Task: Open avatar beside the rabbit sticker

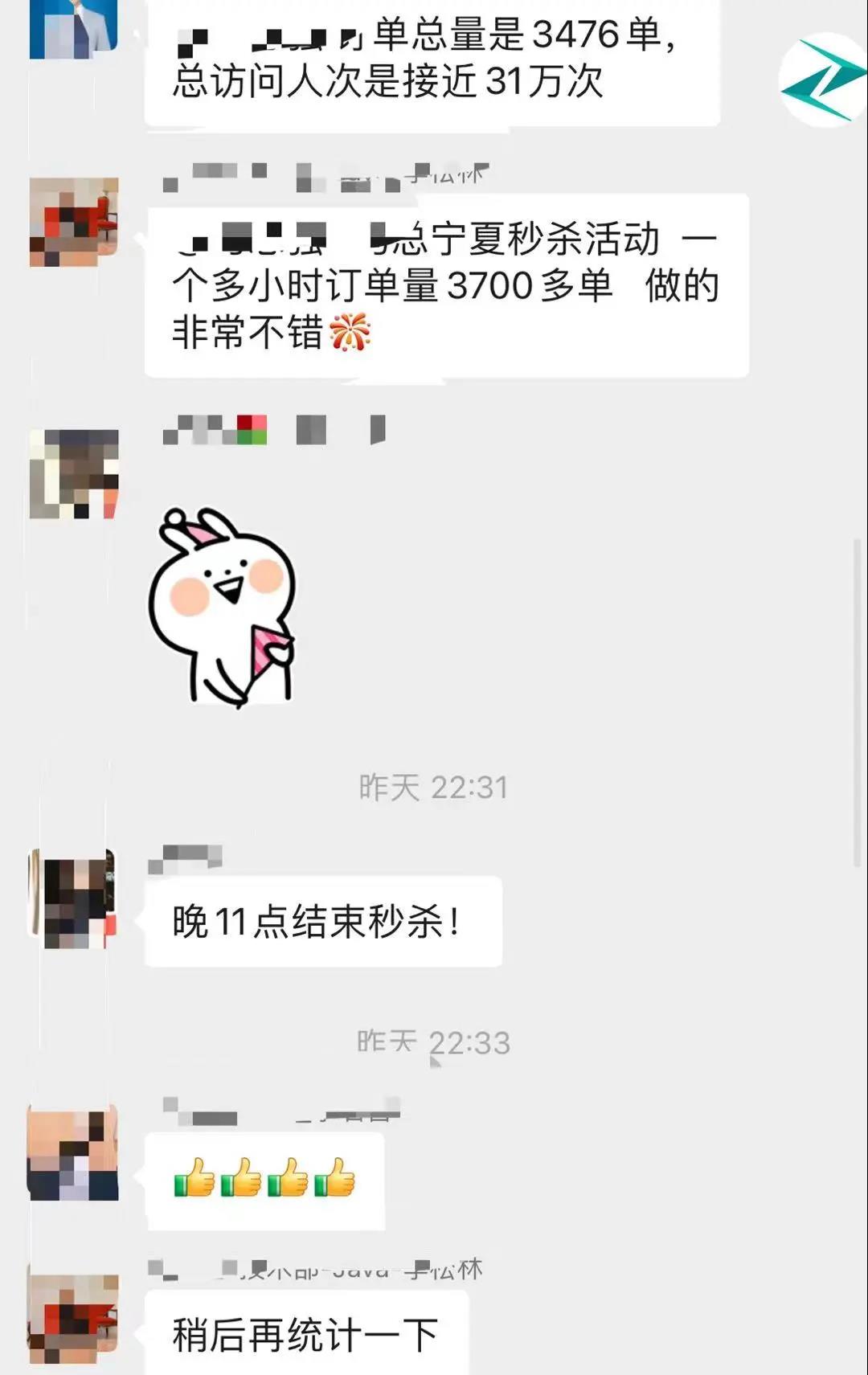Action: pyautogui.click(x=74, y=474)
